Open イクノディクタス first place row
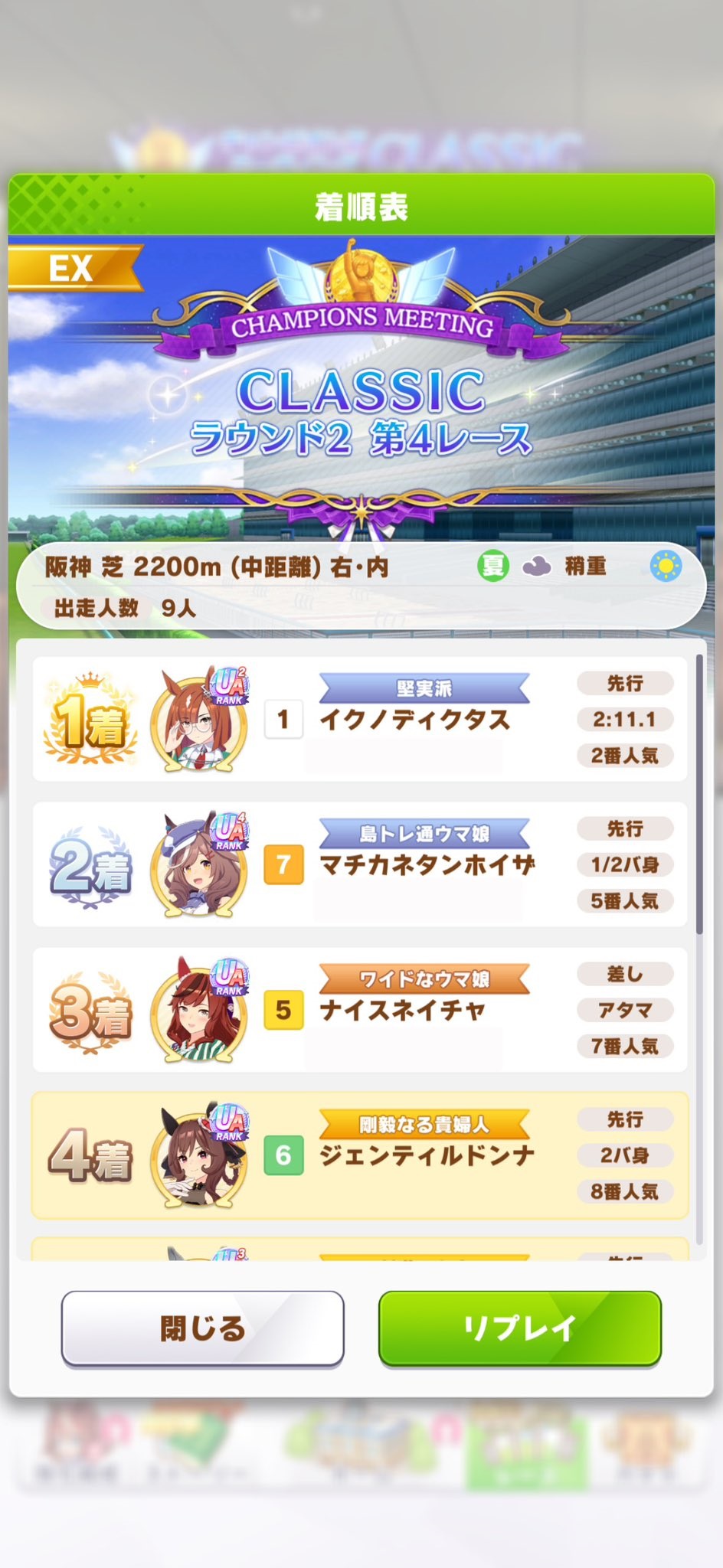Image resolution: width=723 pixels, height=1568 pixels. 360,719
